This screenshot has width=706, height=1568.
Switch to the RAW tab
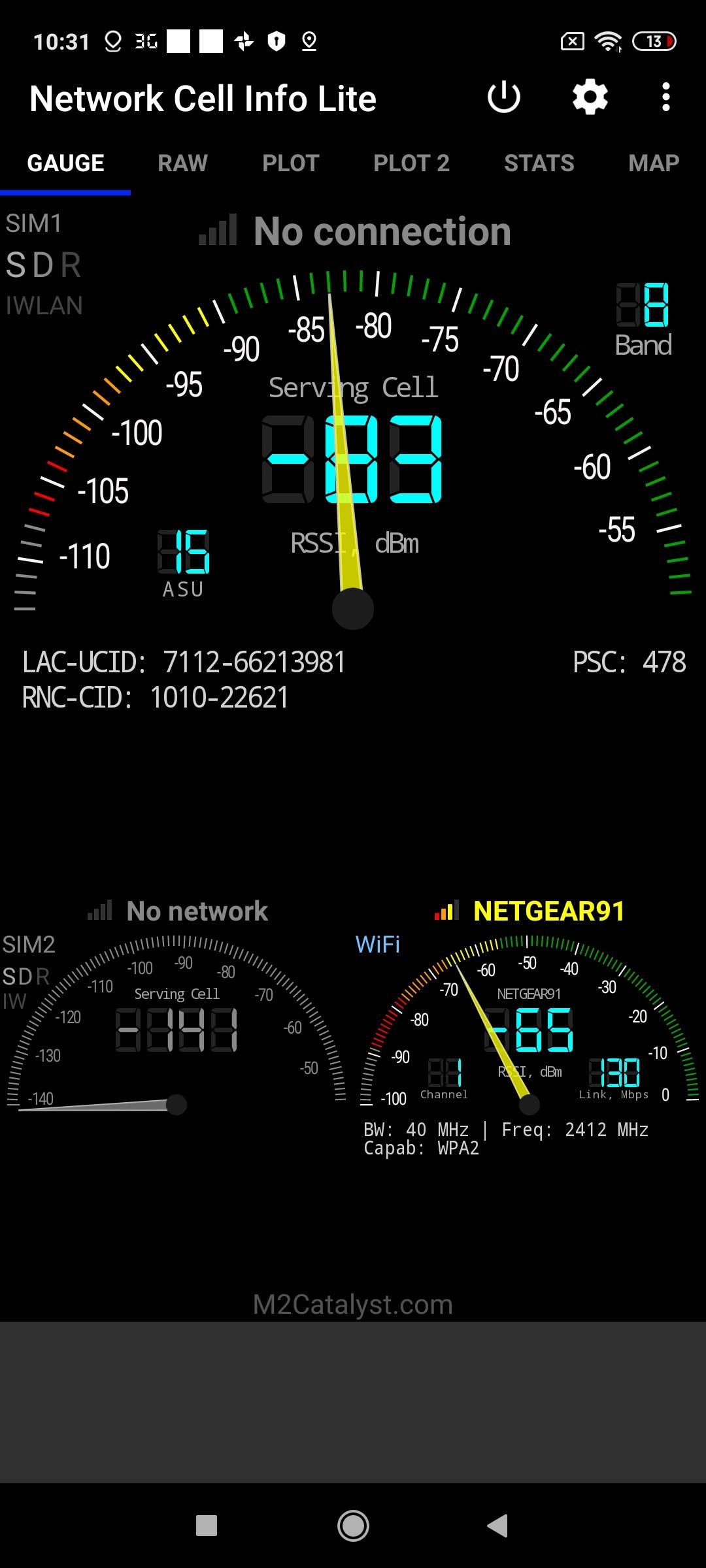(182, 163)
